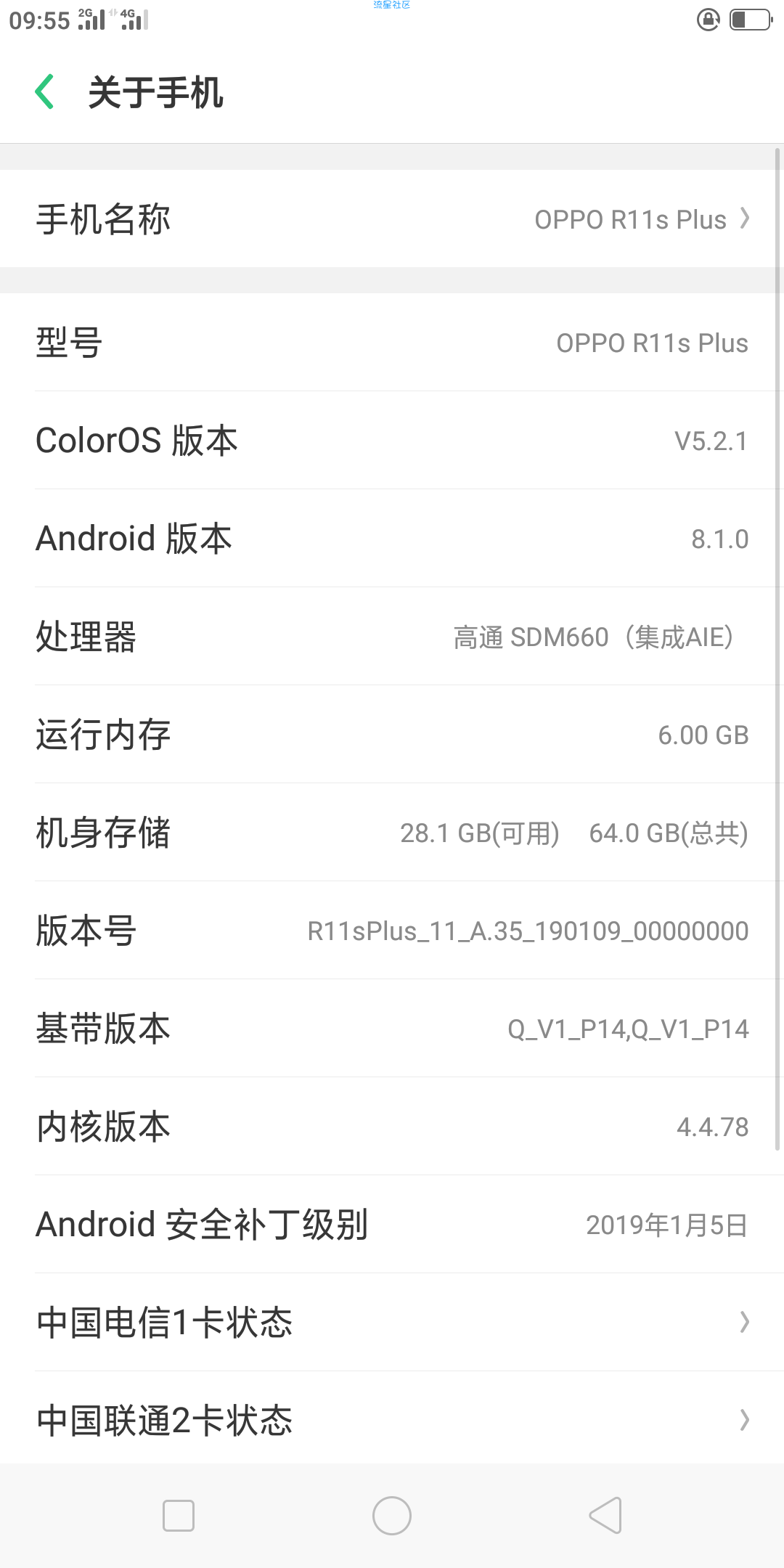Open 中国联通2卡状态
784x1568 pixels.
coord(392,1419)
